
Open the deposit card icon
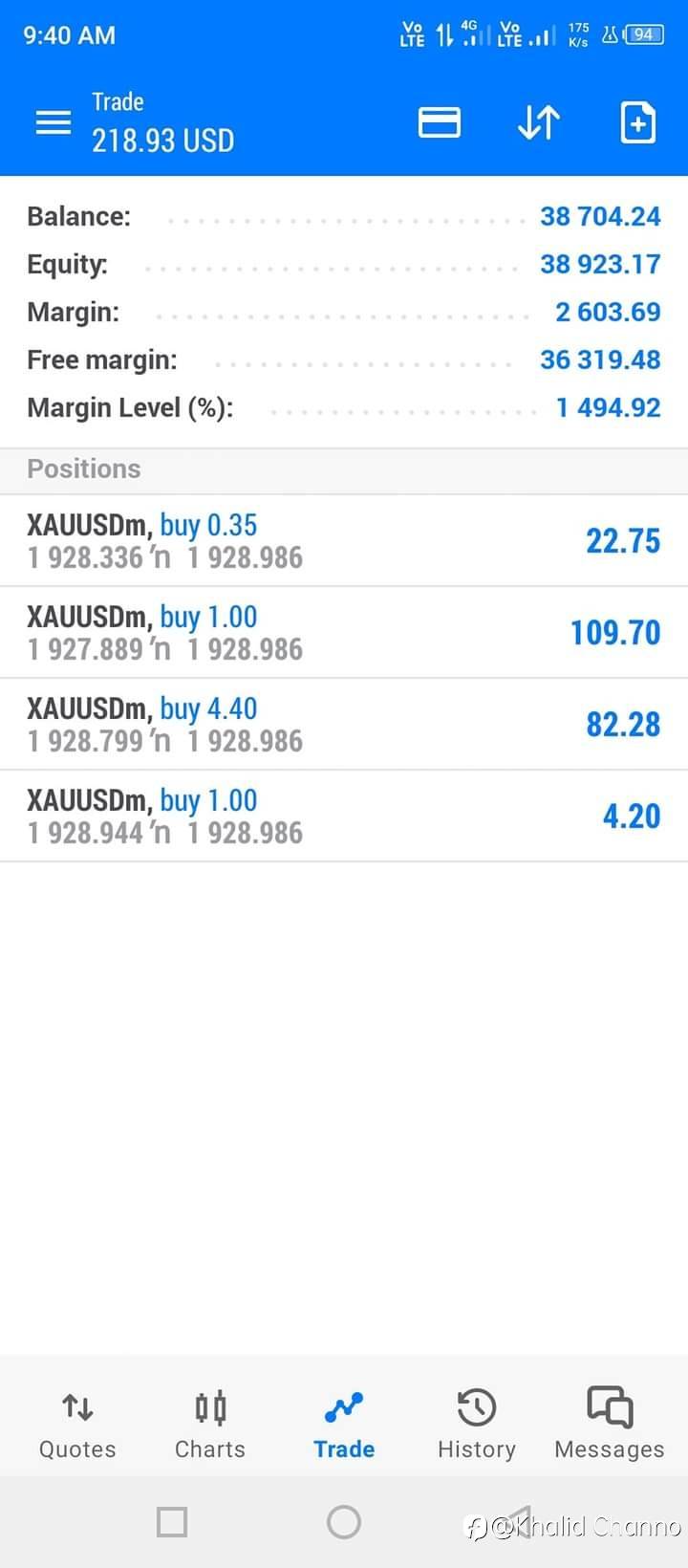click(440, 122)
